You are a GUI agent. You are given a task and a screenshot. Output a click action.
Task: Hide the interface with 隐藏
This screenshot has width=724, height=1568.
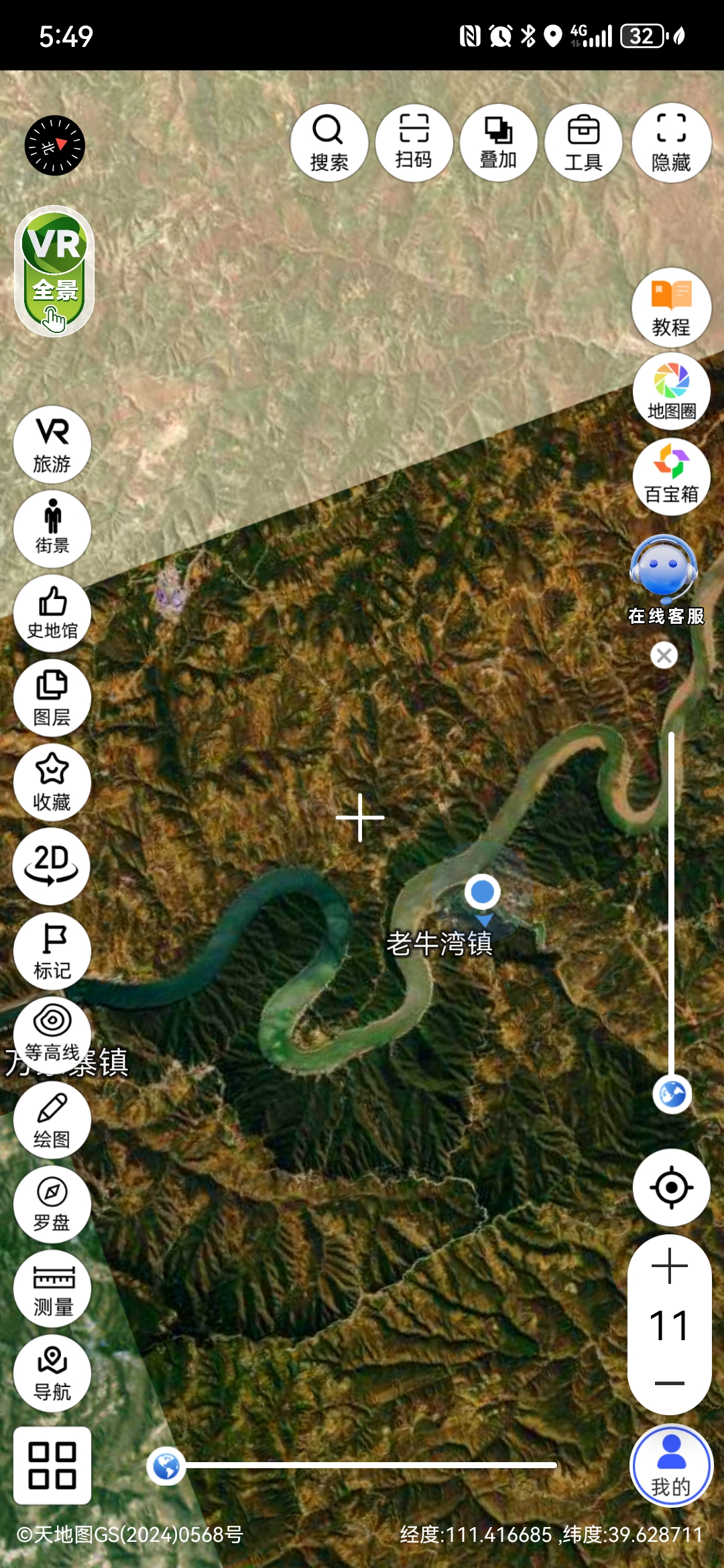point(671,143)
